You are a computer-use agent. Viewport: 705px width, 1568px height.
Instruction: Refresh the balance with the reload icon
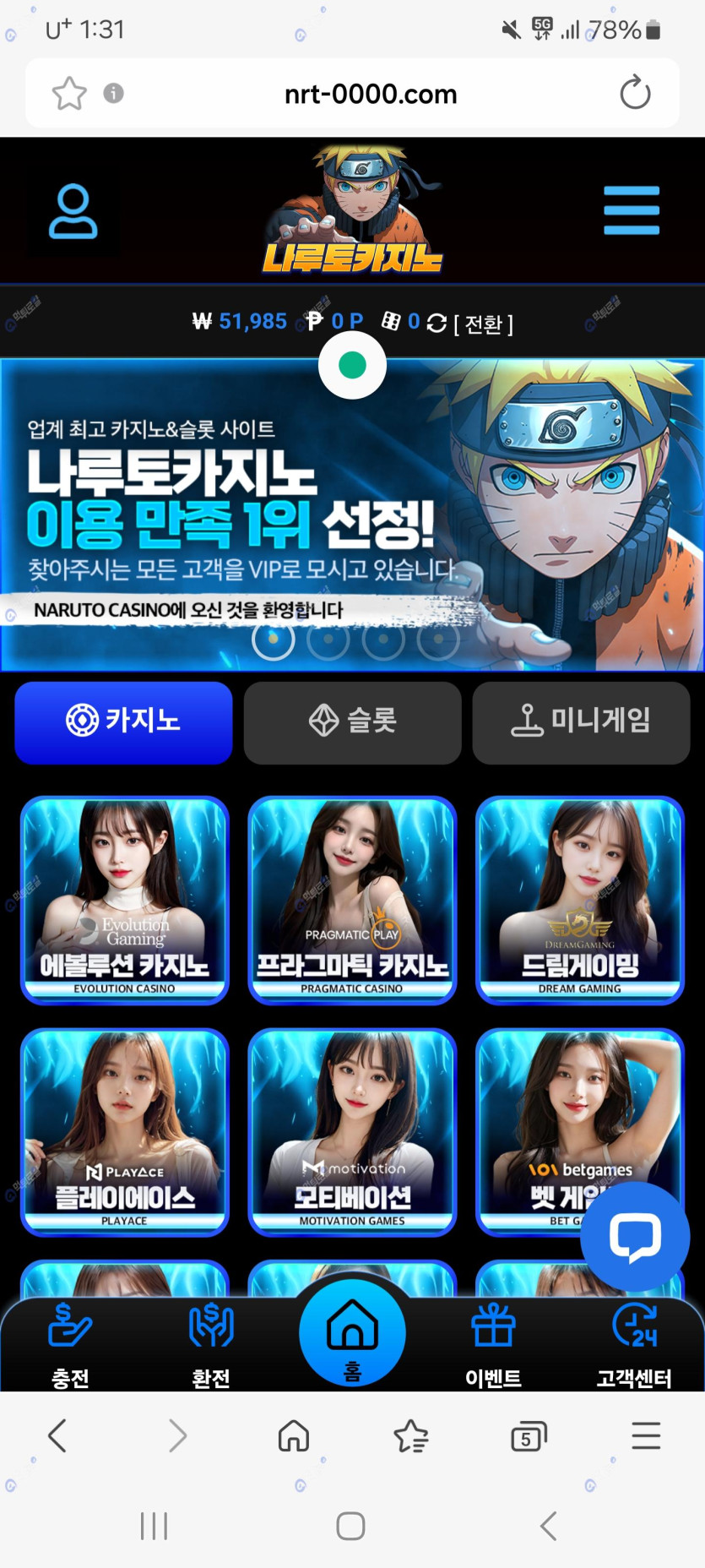(437, 323)
